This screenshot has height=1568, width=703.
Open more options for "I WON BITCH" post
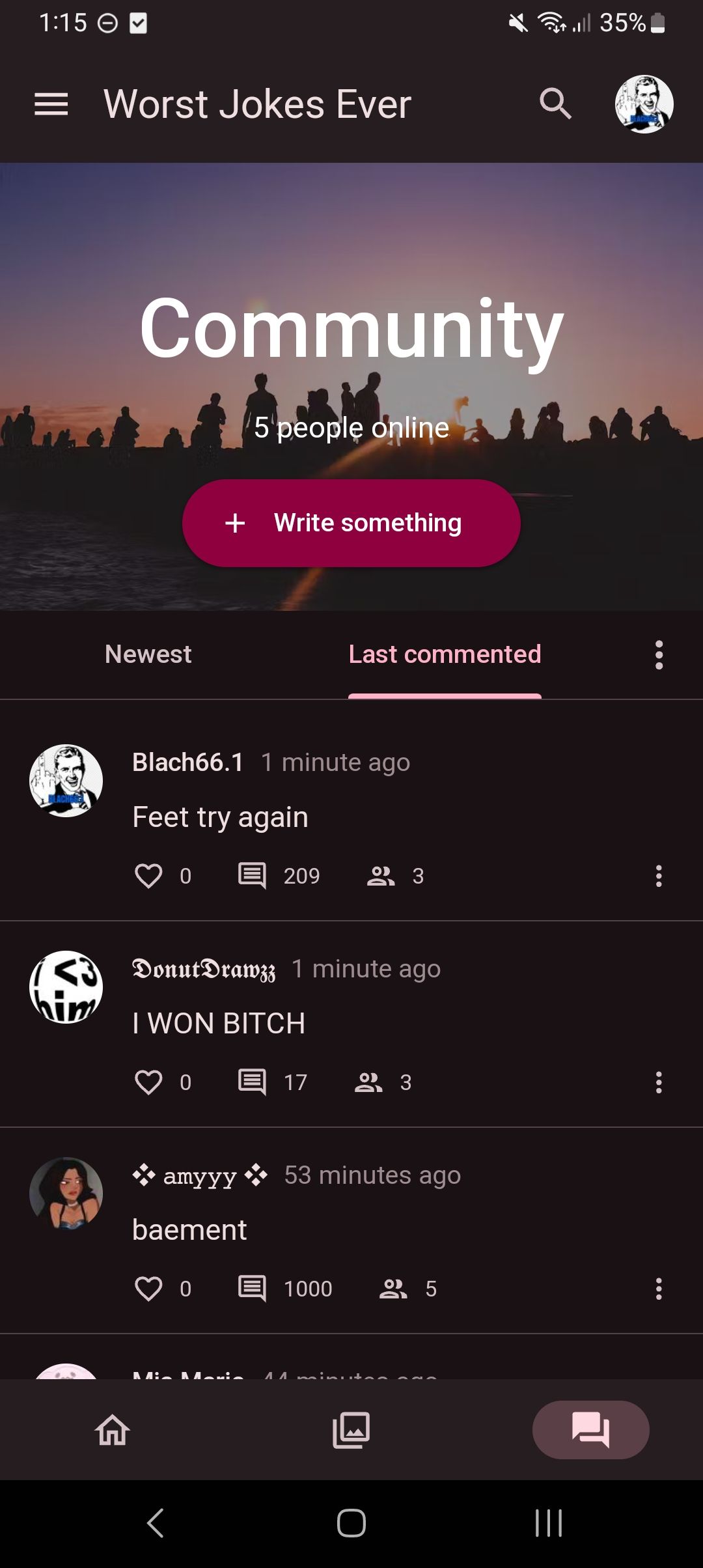[x=659, y=1082]
